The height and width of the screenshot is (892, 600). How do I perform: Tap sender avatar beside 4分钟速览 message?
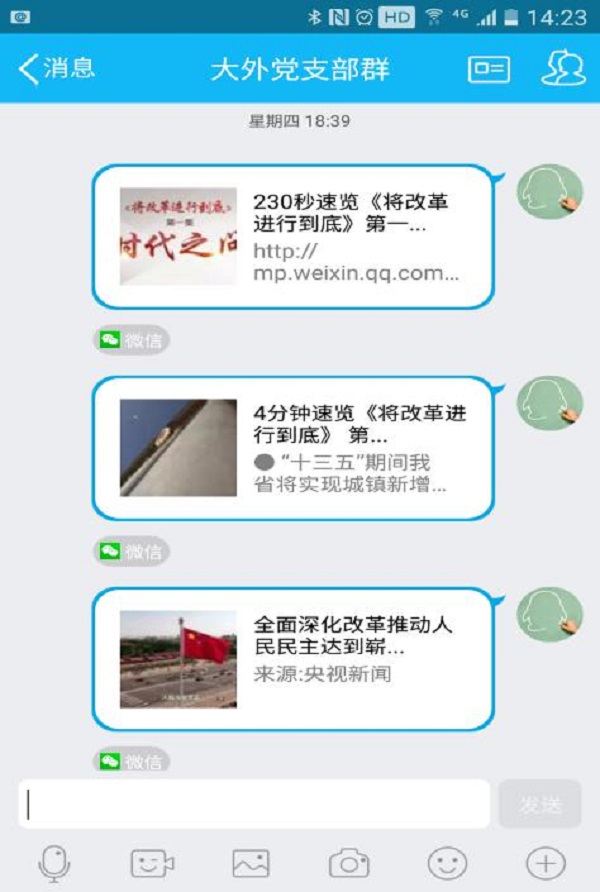pyautogui.click(x=550, y=404)
